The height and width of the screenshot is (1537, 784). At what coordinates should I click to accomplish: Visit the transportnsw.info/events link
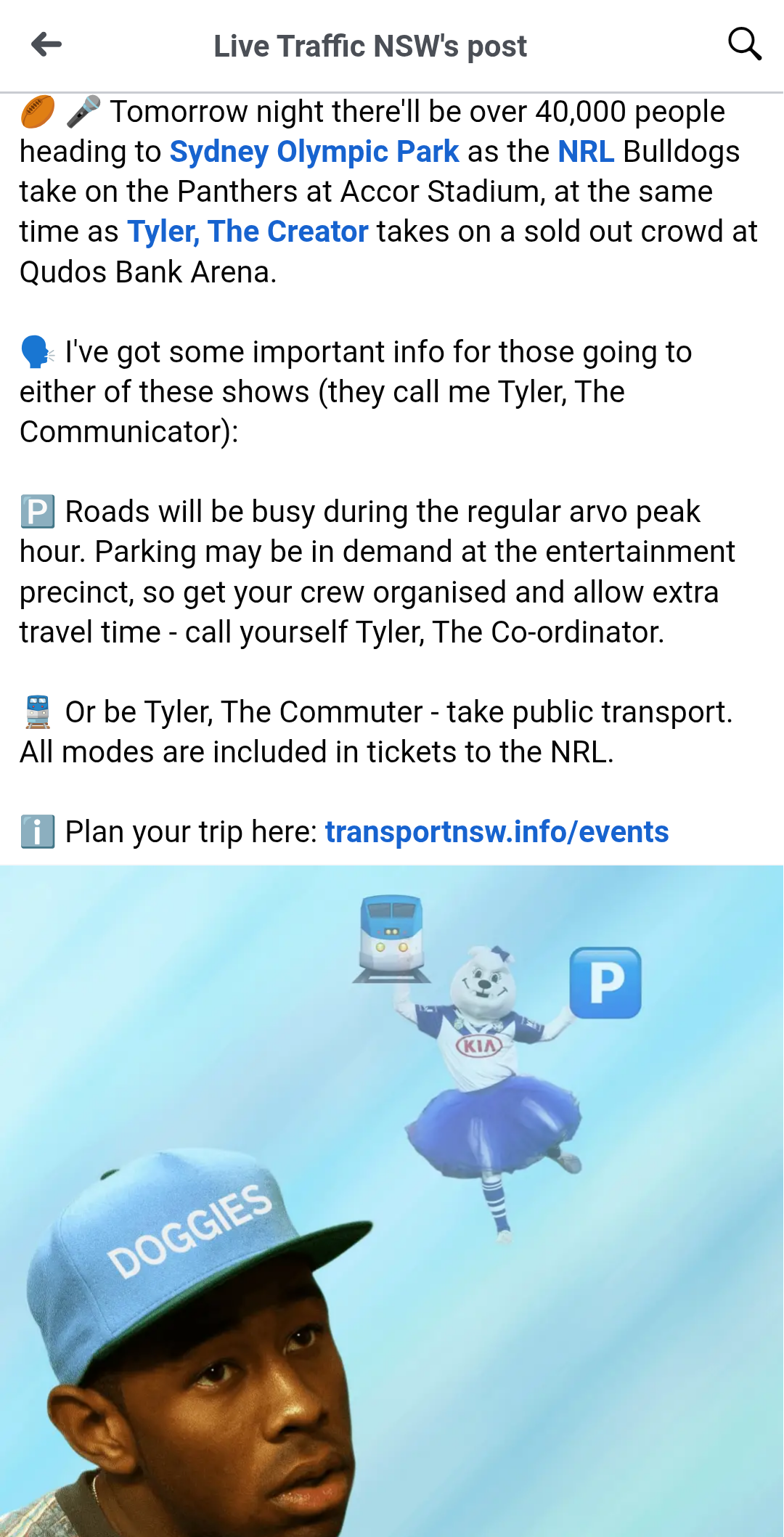497,832
